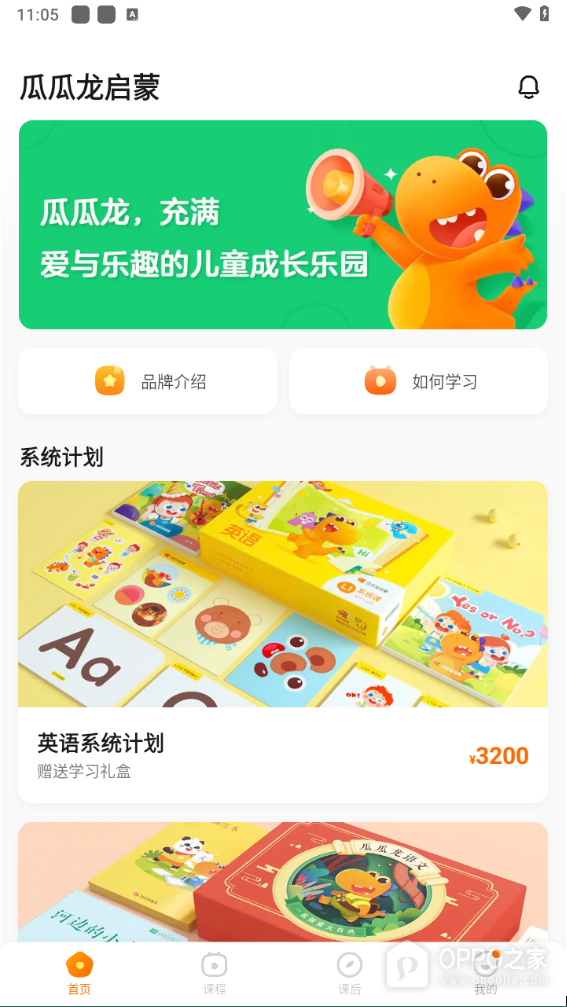567x1007 pixels.
Task: Open the green 瓜瓜龙 banner
Action: tap(283, 225)
